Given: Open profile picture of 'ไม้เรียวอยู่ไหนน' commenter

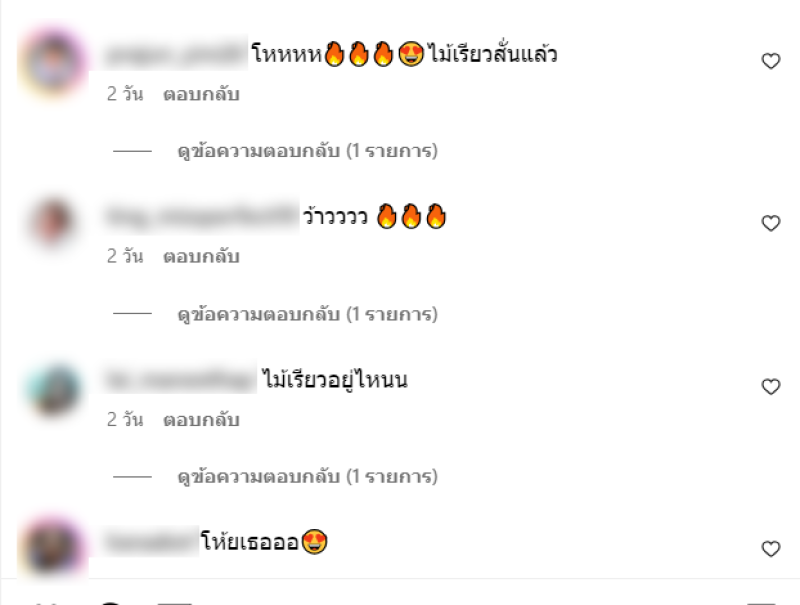Looking at the screenshot, I should click(x=53, y=388).
